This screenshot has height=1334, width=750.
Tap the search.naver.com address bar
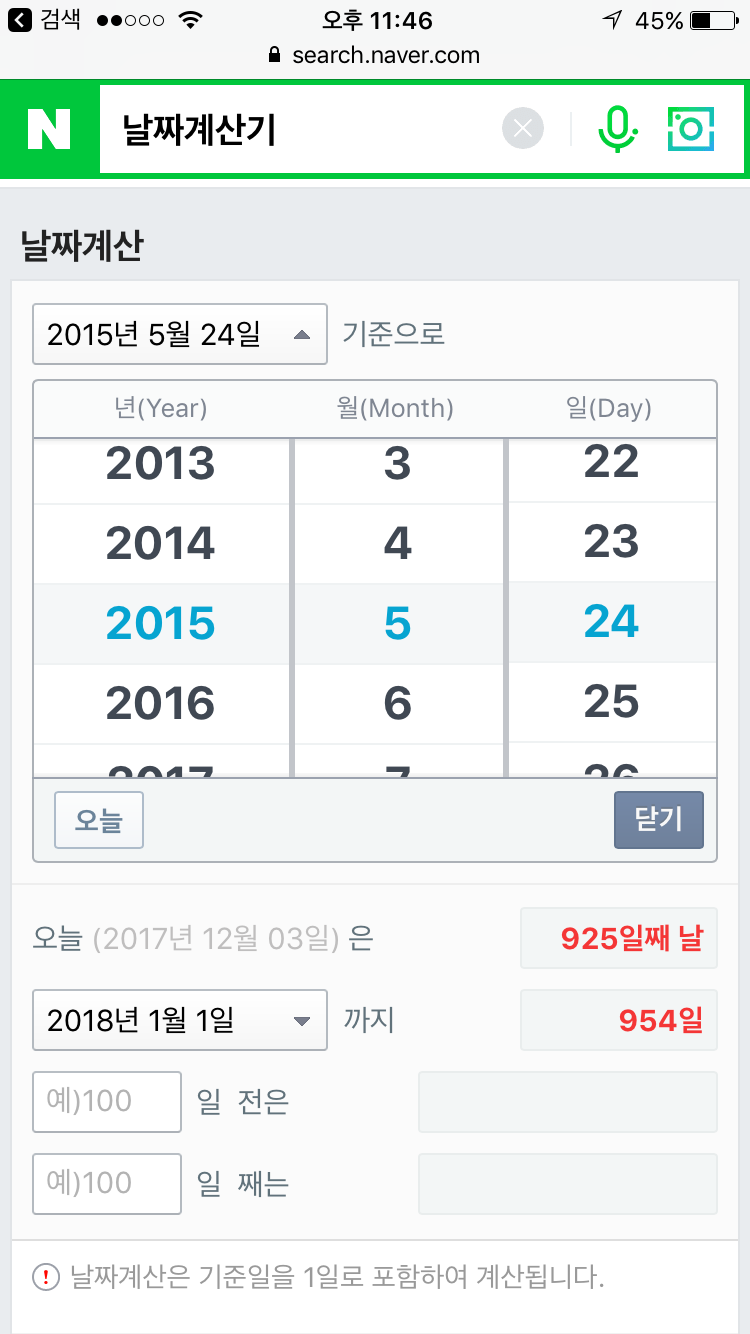(x=375, y=55)
